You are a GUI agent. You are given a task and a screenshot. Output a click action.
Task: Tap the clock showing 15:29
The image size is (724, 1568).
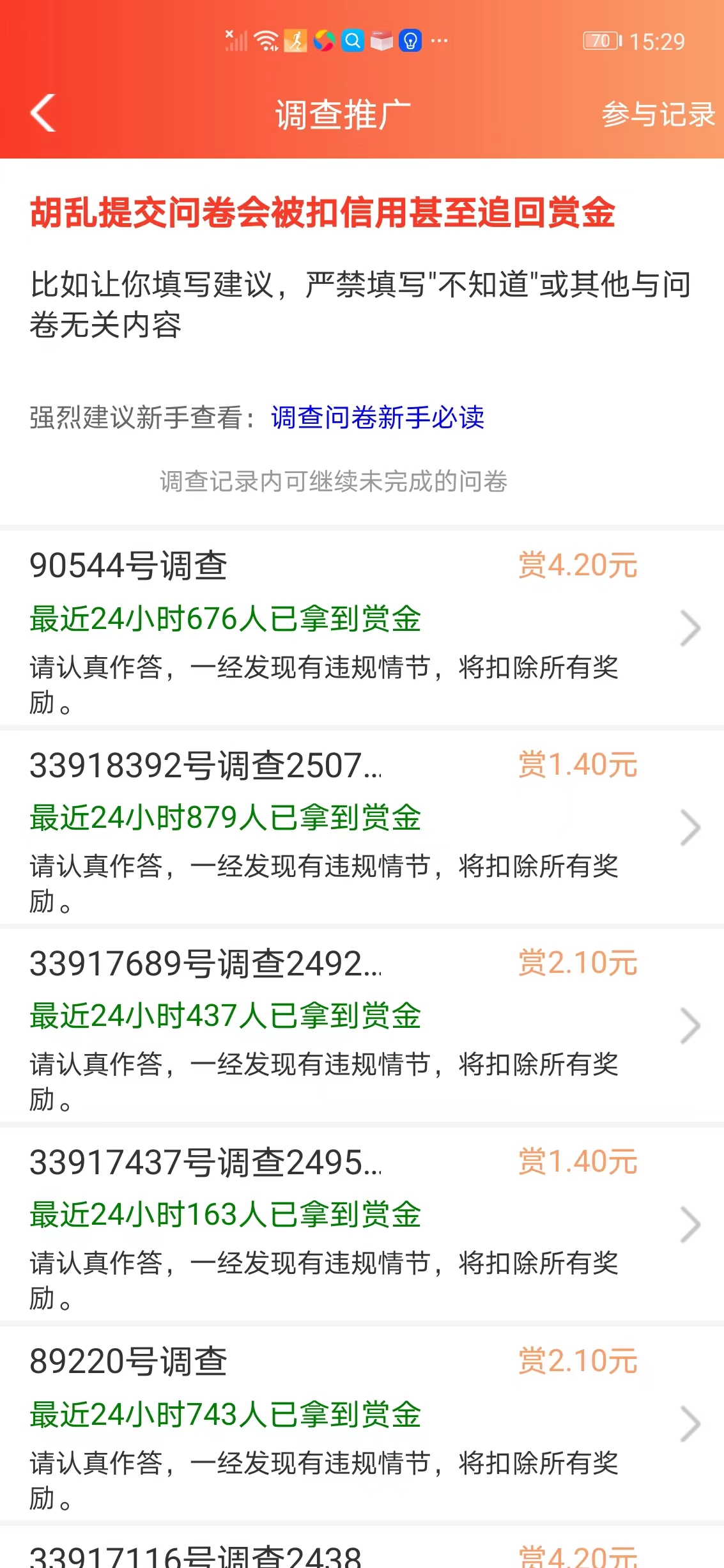tap(658, 41)
